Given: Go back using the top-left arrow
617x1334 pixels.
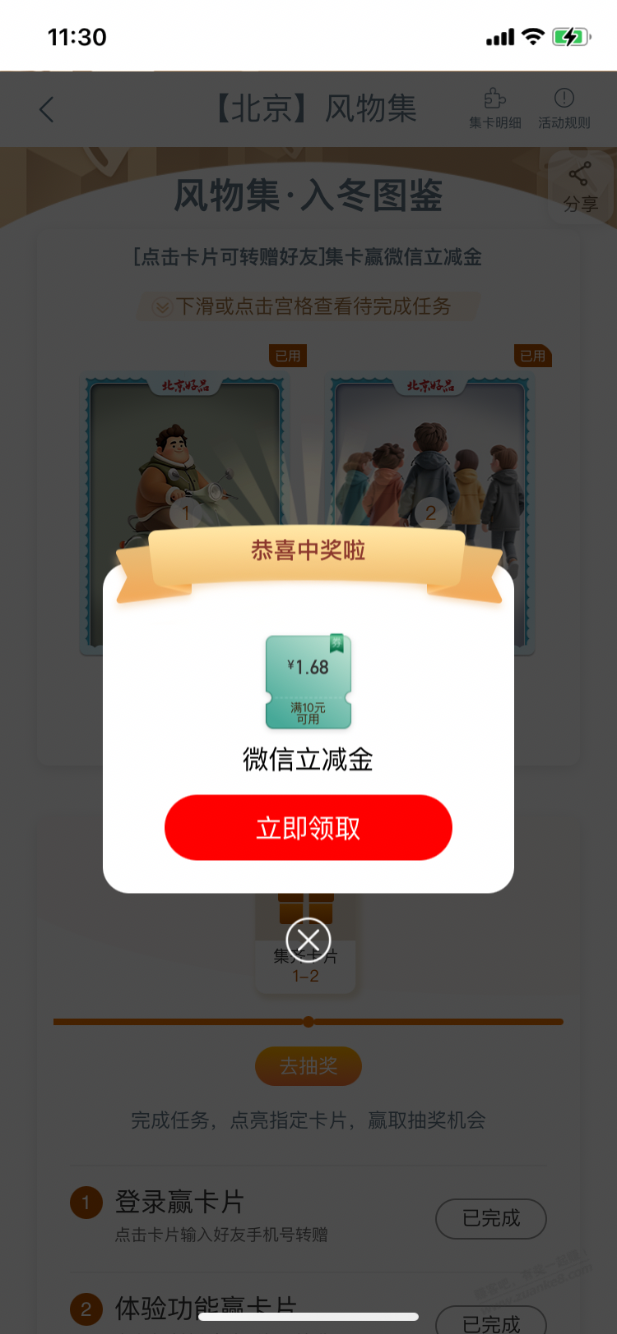Looking at the screenshot, I should click(x=46, y=109).
